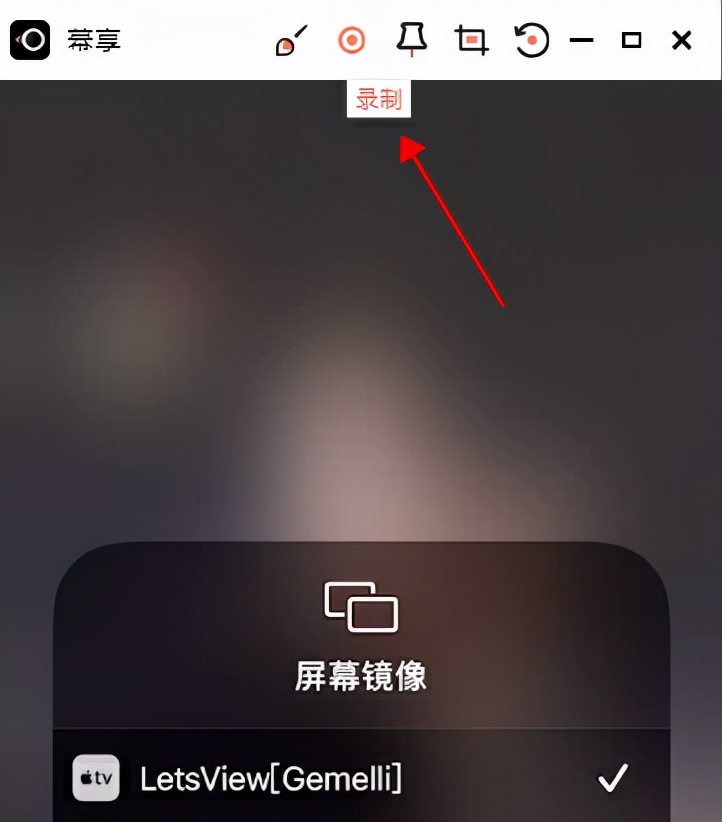Pin the window on top
The image size is (722, 822).
[x=411, y=40]
